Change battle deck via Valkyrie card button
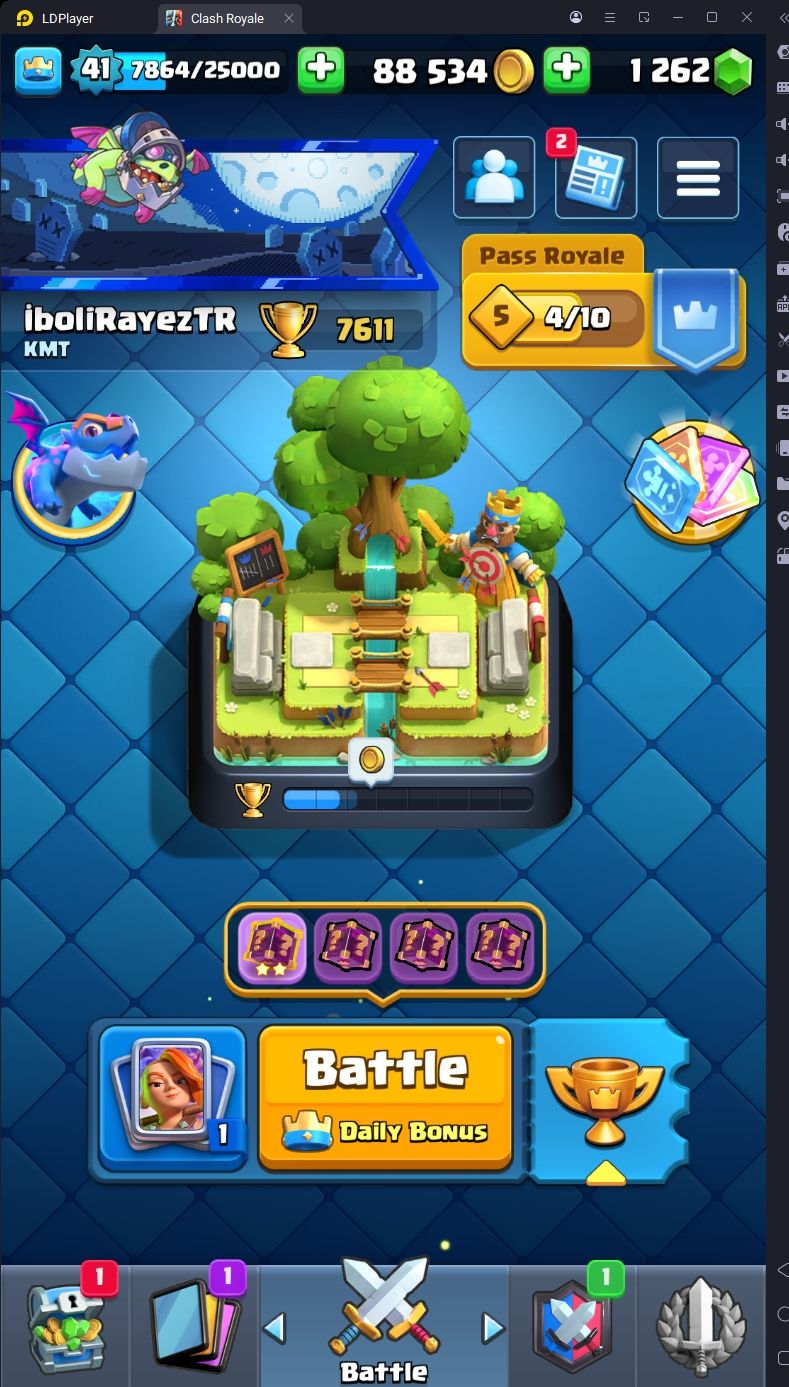The image size is (789, 1387). [172, 1096]
